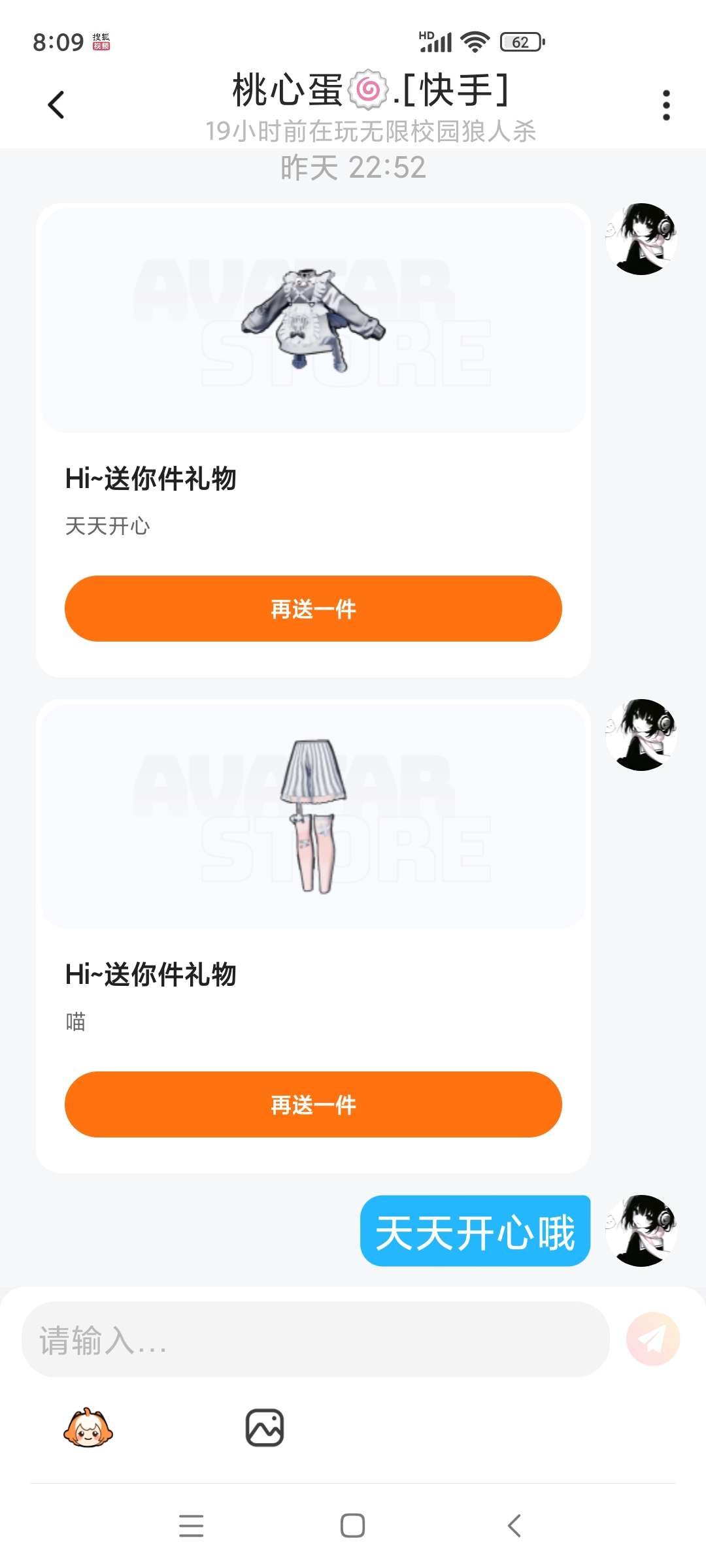This screenshot has height=1568, width=706.
Task: Open the emoji sticker panel
Action: pyautogui.click(x=88, y=1428)
